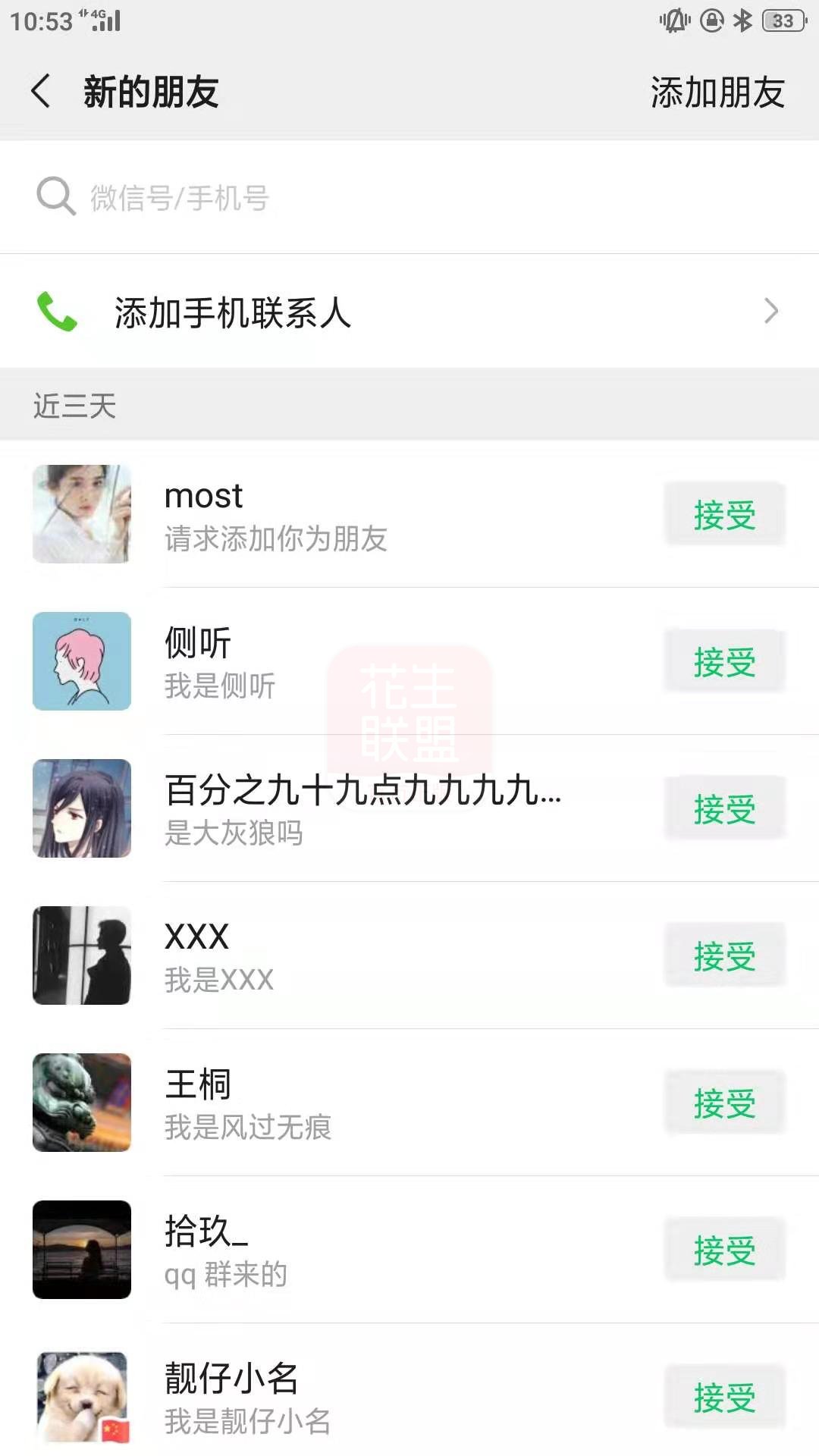Screen dimensions: 819x1456
Task: Accept 靓仔小名's friend request
Action: pos(723,1398)
